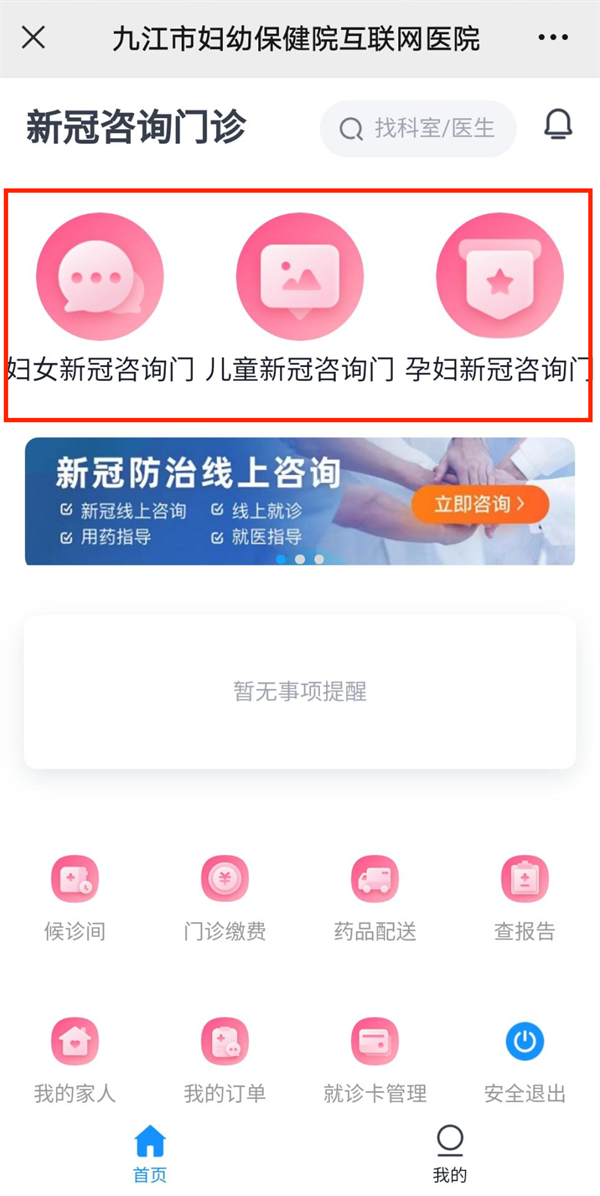Image resolution: width=600 pixels, height=1196 pixels.
Task: Open the three-dot overflow menu
Action: (x=552, y=38)
